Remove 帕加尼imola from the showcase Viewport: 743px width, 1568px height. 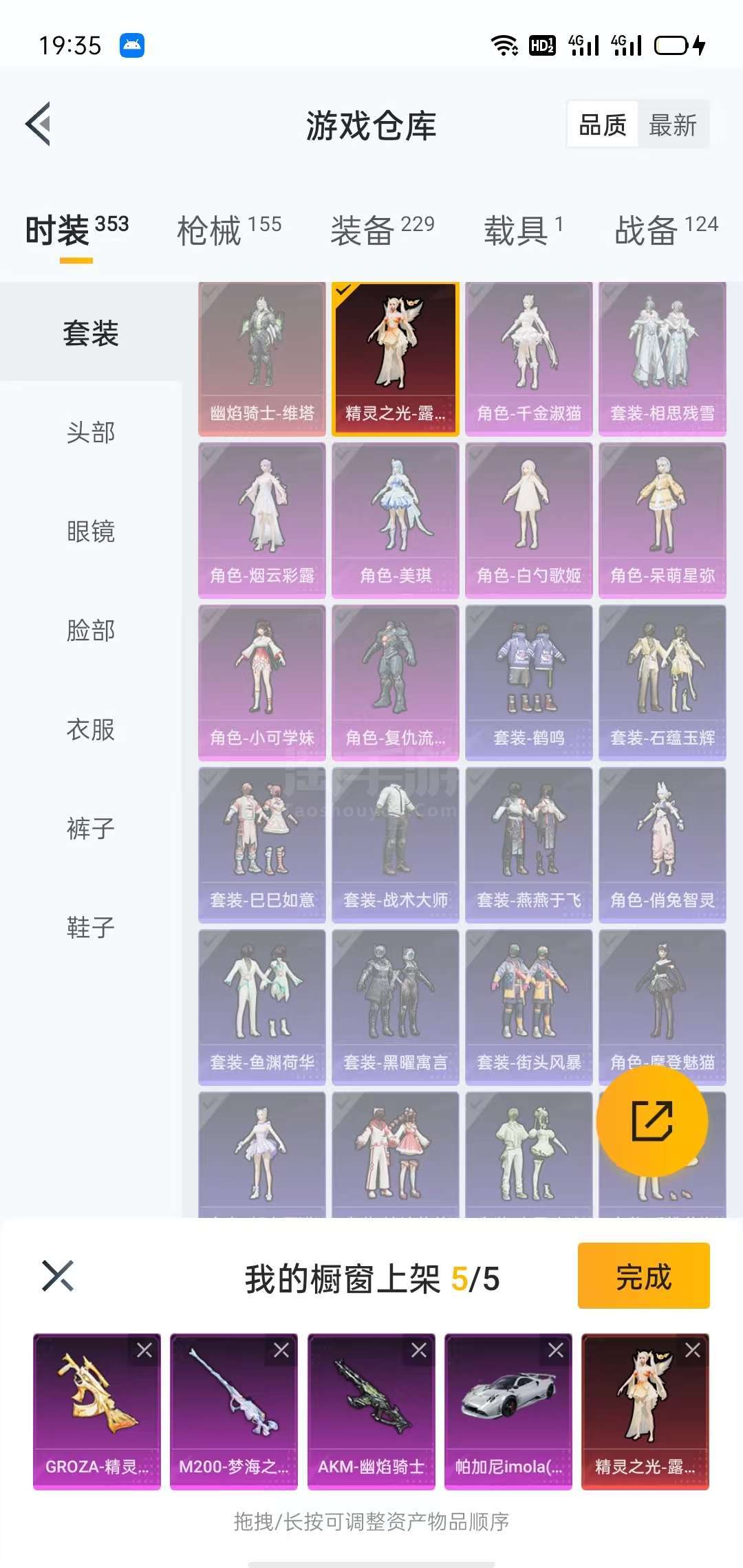pyautogui.click(x=556, y=1350)
